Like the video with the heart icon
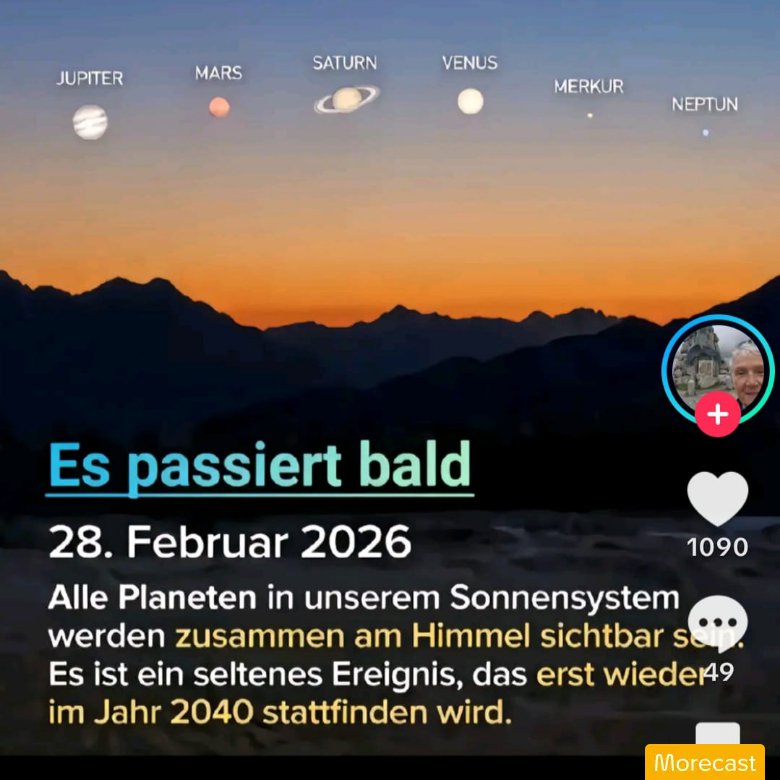The width and height of the screenshot is (780, 780). (x=717, y=498)
